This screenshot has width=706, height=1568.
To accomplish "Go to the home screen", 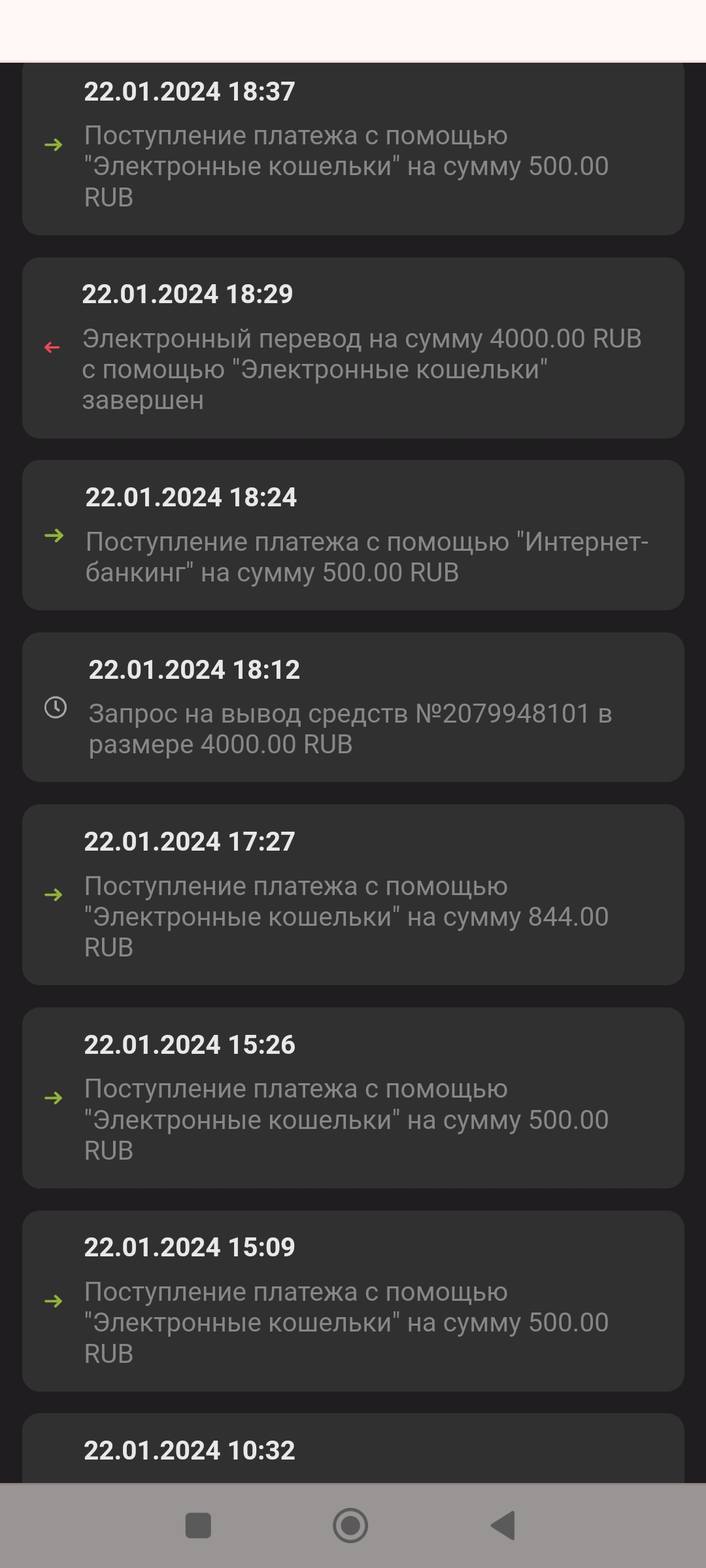I will coord(350,1526).
